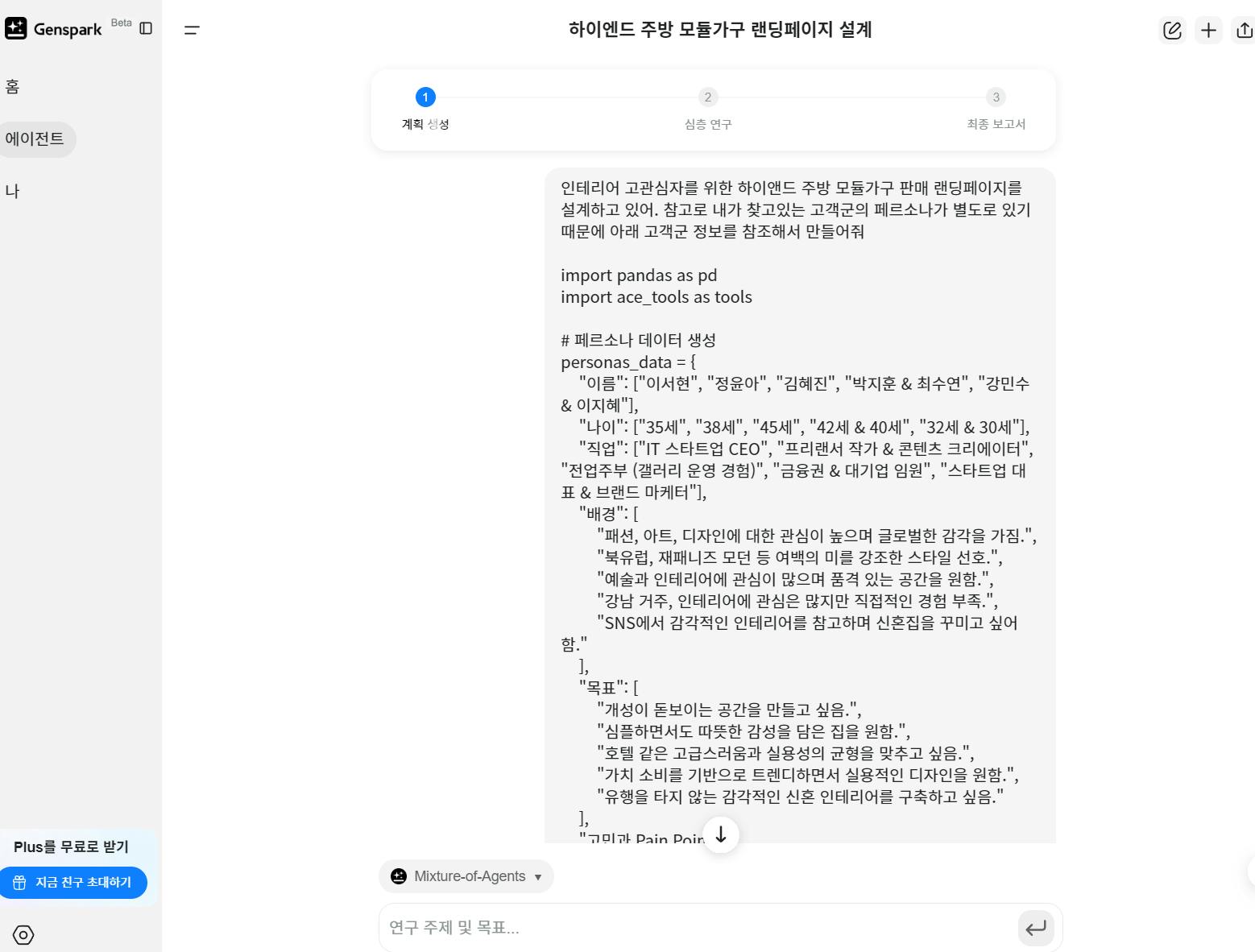Select 에이전트 in the sidebar
This screenshot has height=952, width=1255.
35,139
